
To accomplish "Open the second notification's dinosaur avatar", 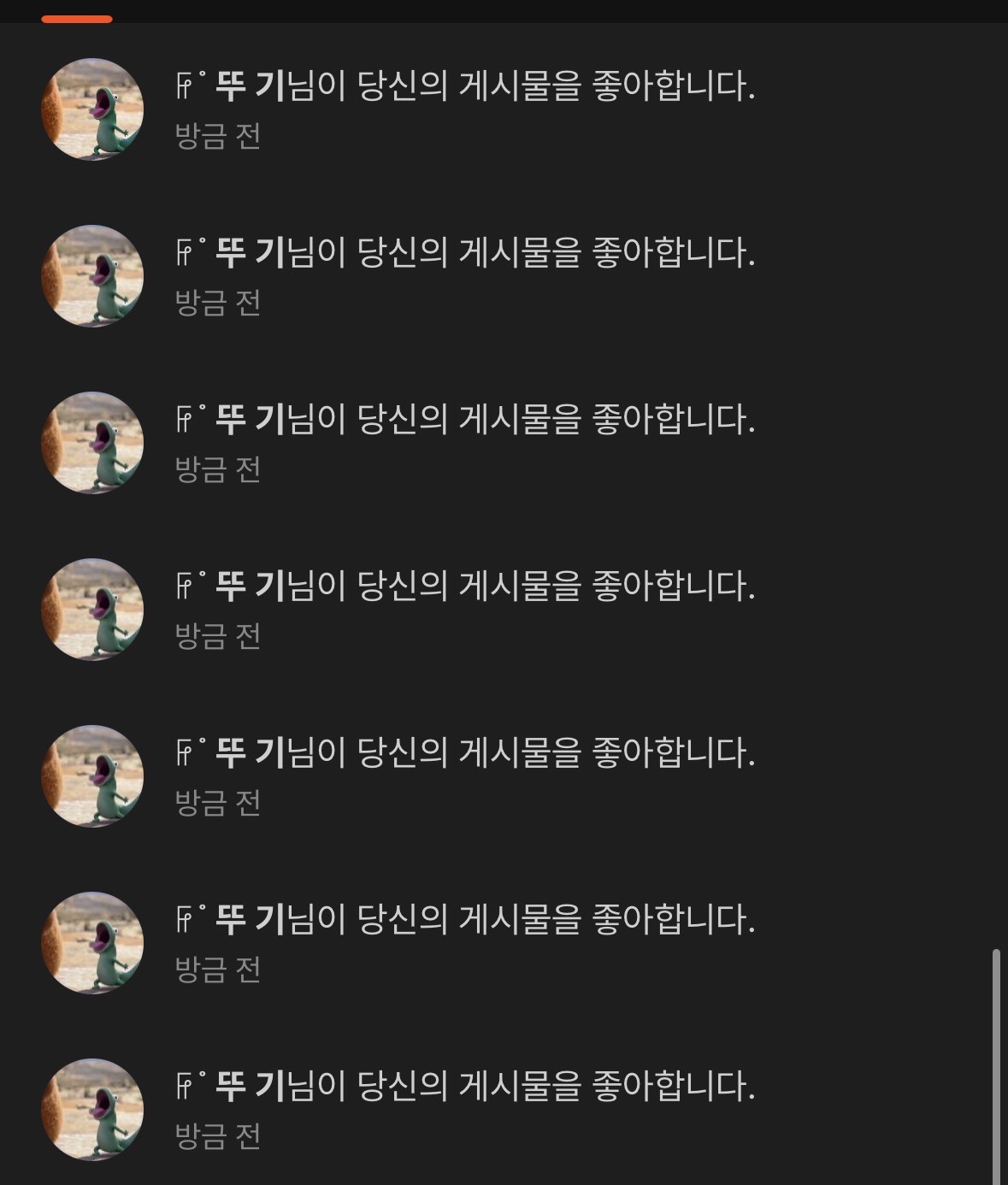I will [x=92, y=275].
